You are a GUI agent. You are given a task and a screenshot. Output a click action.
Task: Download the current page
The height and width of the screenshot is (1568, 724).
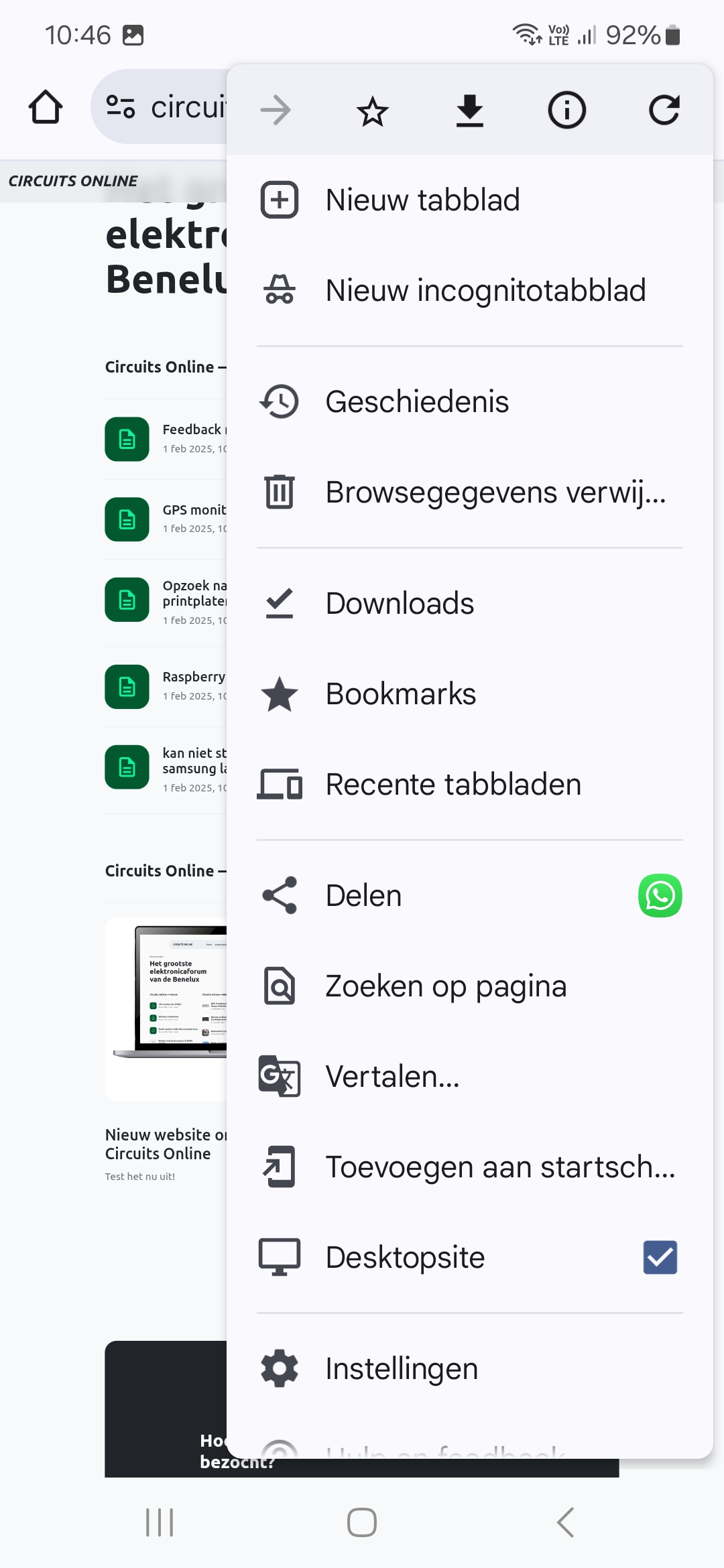click(x=470, y=111)
